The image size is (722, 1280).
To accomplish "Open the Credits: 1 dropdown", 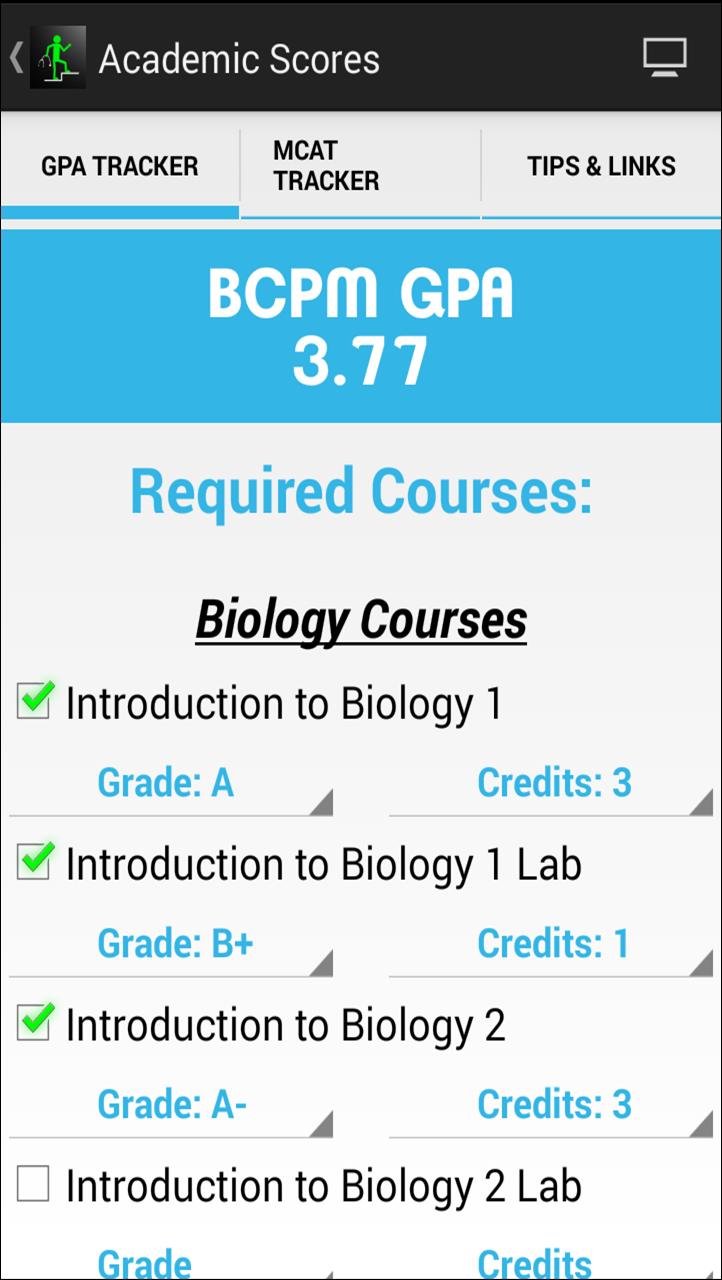I will [x=552, y=944].
